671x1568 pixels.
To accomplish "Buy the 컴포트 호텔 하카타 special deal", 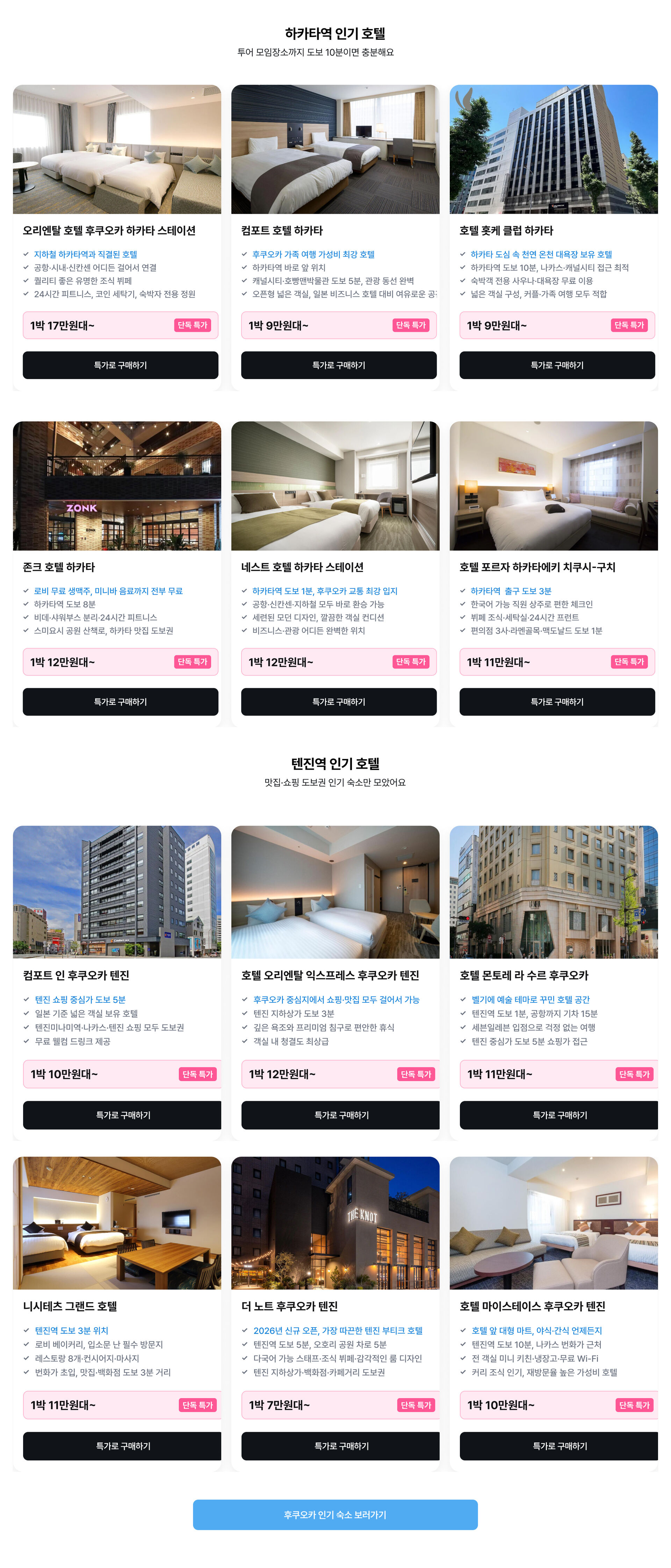I will point(339,365).
